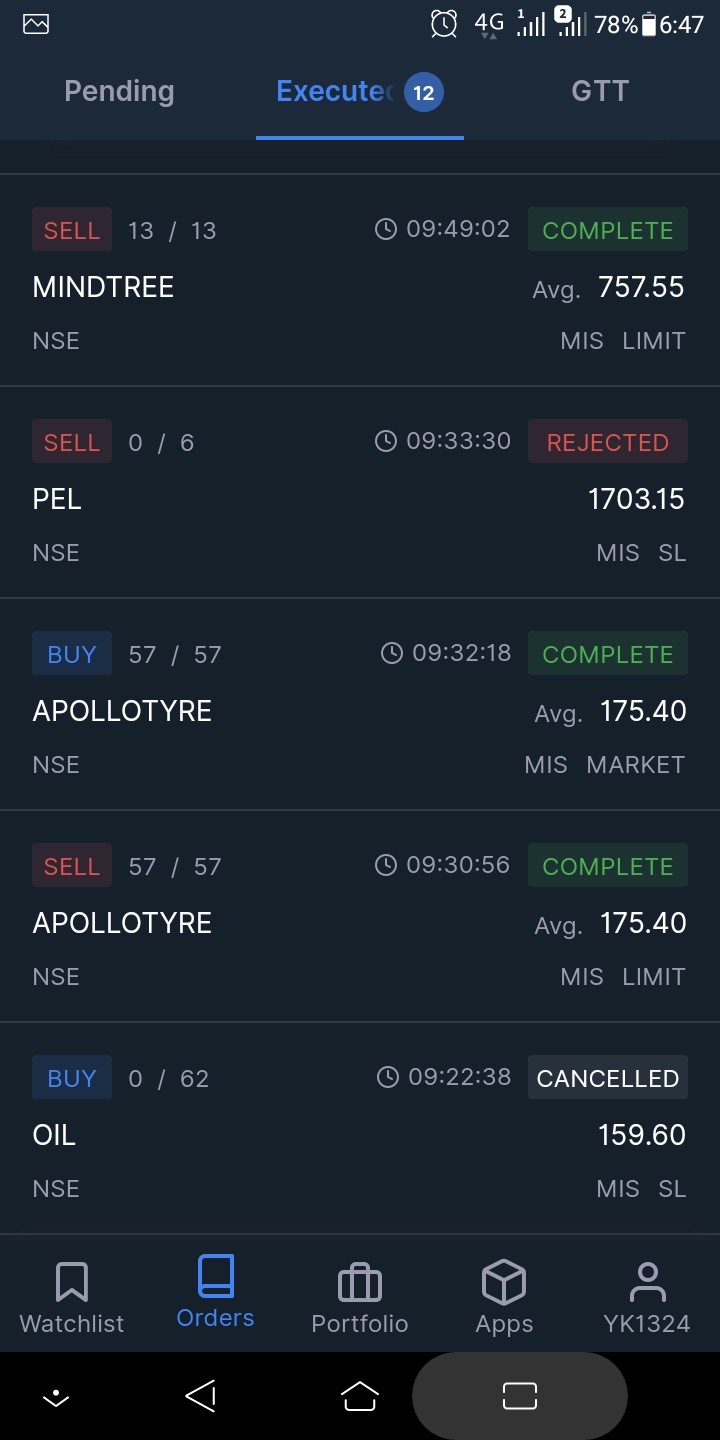Switch to the Apps section
This screenshot has height=1440, width=720.
point(504,1297)
